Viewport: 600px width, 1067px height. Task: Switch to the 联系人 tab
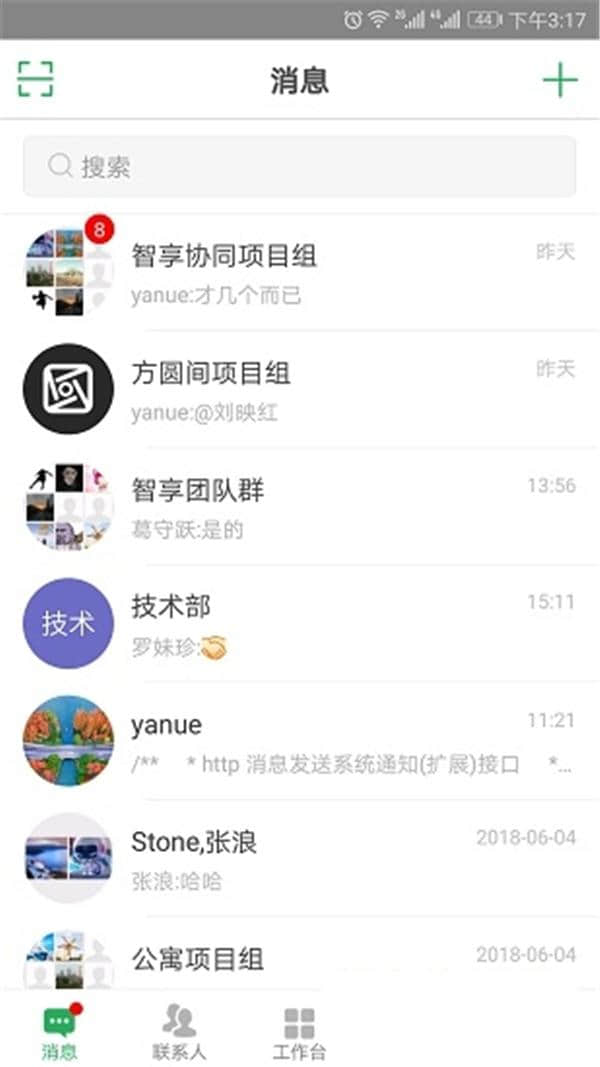pos(179,1033)
